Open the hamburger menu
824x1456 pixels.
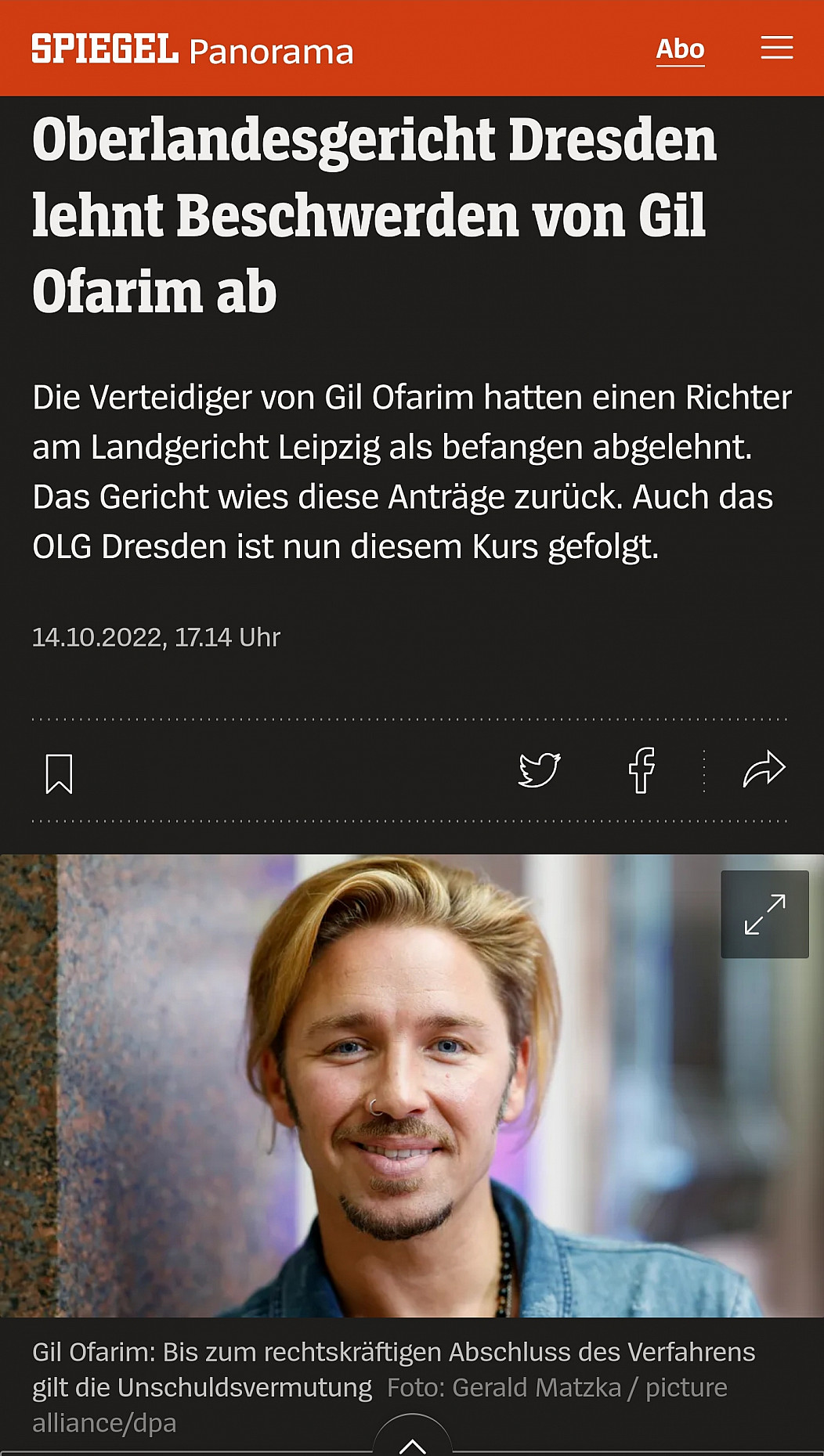pos(776,48)
